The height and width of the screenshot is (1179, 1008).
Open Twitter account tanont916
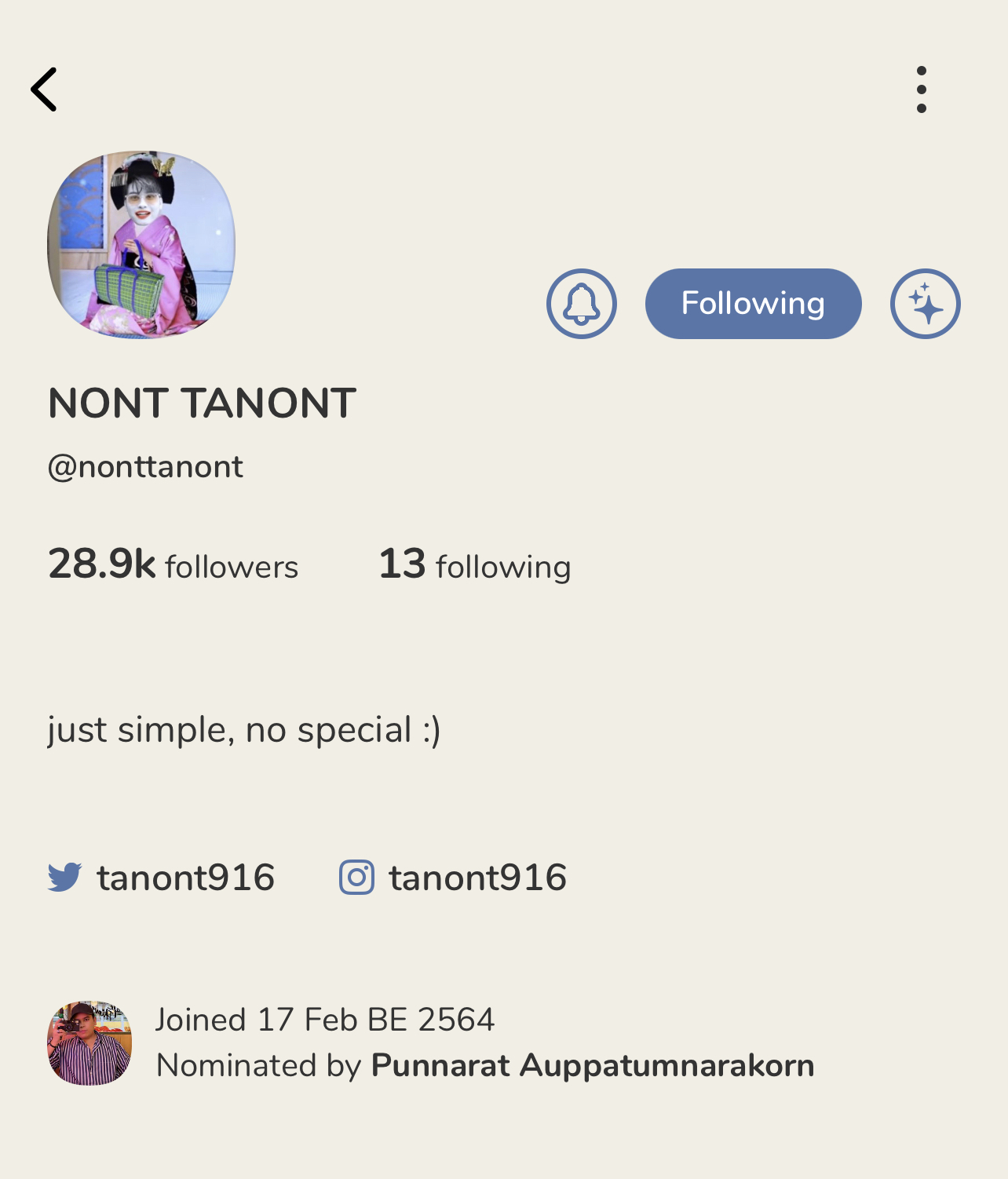coord(162,878)
